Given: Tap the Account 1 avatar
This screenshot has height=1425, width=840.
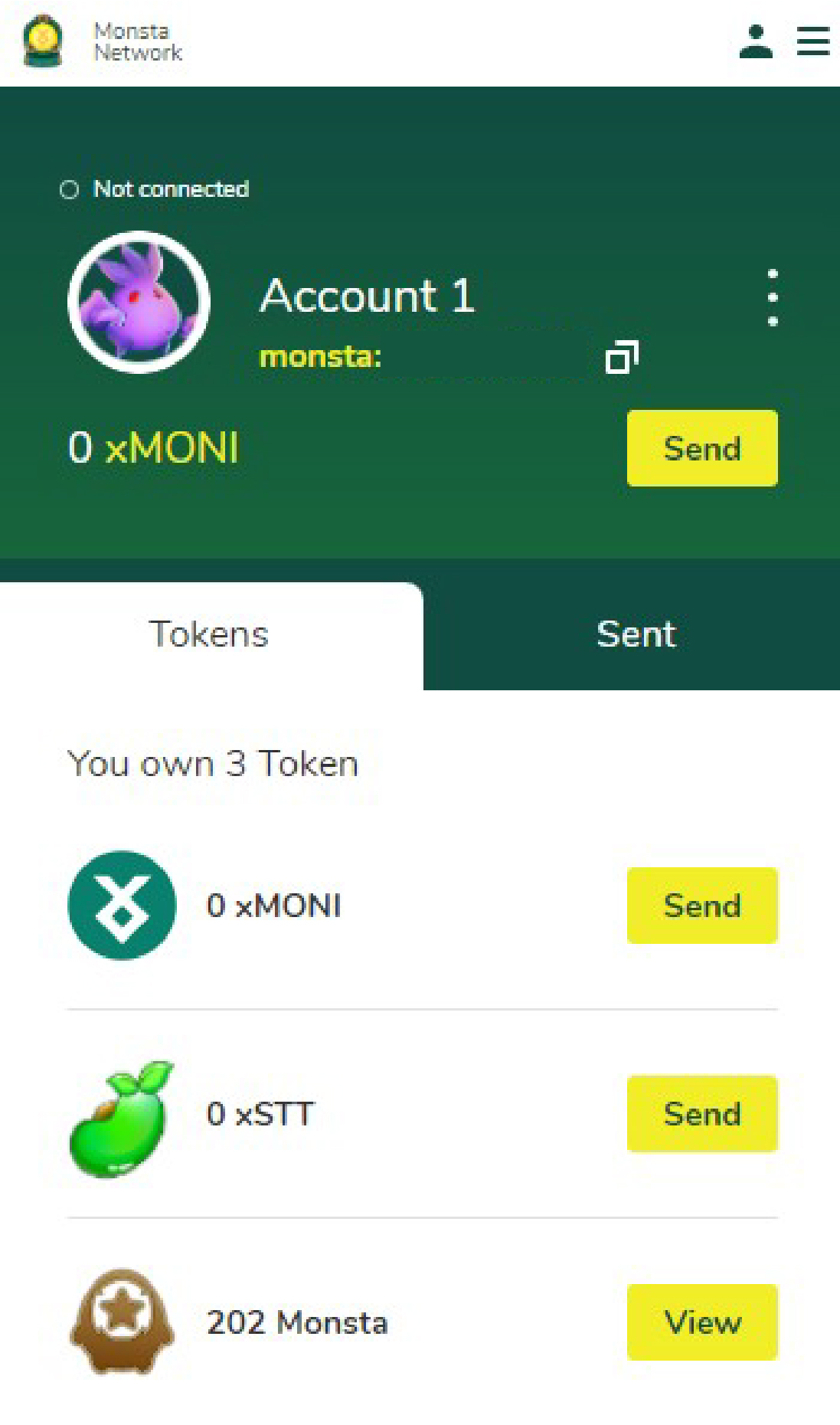Looking at the screenshot, I should point(139,302).
